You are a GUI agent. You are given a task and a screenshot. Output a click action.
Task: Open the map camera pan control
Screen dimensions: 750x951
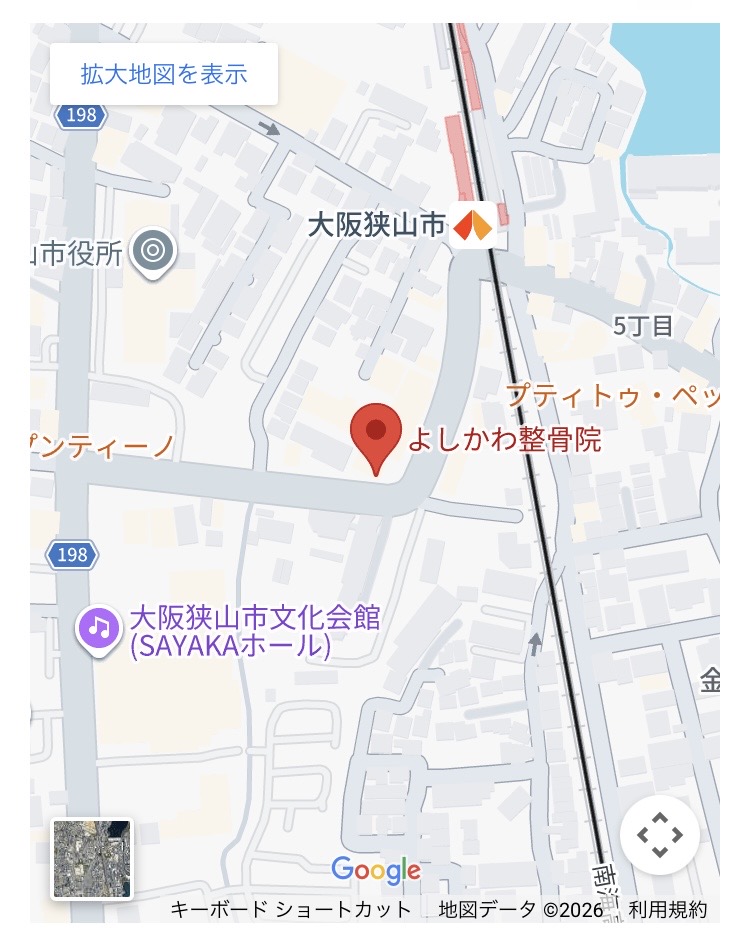coord(659,835)
